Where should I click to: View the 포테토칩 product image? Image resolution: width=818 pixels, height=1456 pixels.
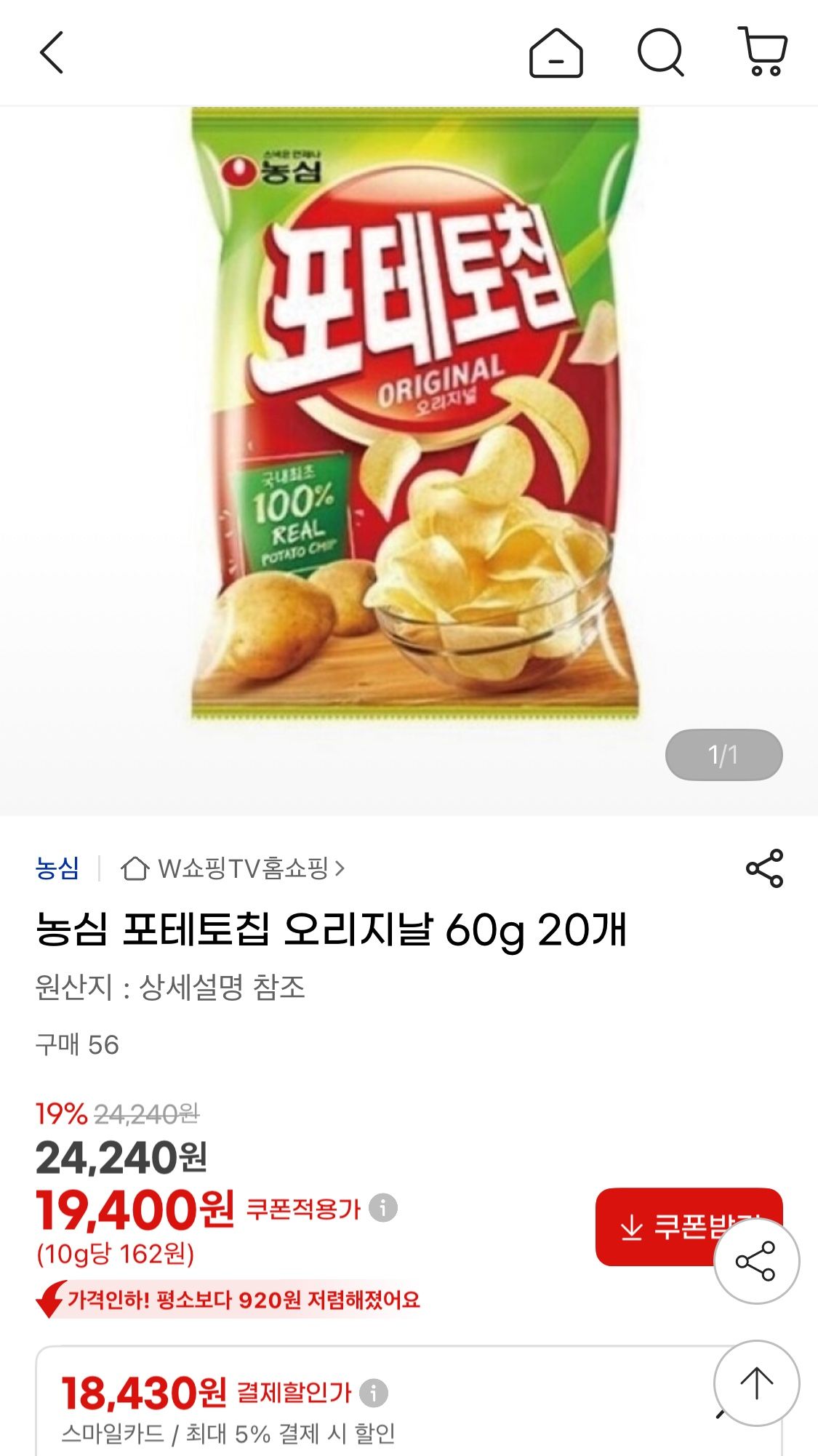(x=414, y=415)
